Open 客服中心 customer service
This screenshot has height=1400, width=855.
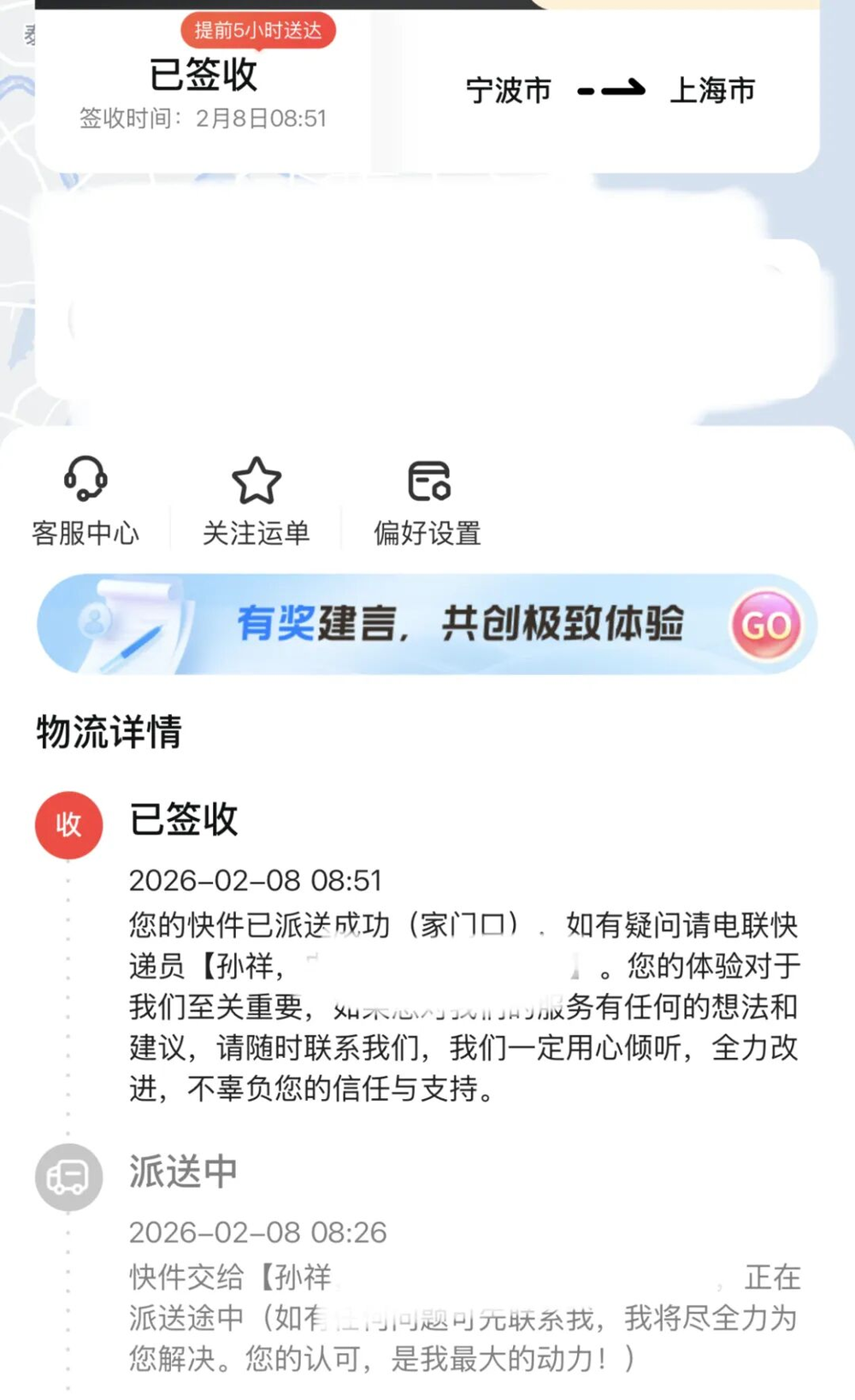tap(85, 500)
